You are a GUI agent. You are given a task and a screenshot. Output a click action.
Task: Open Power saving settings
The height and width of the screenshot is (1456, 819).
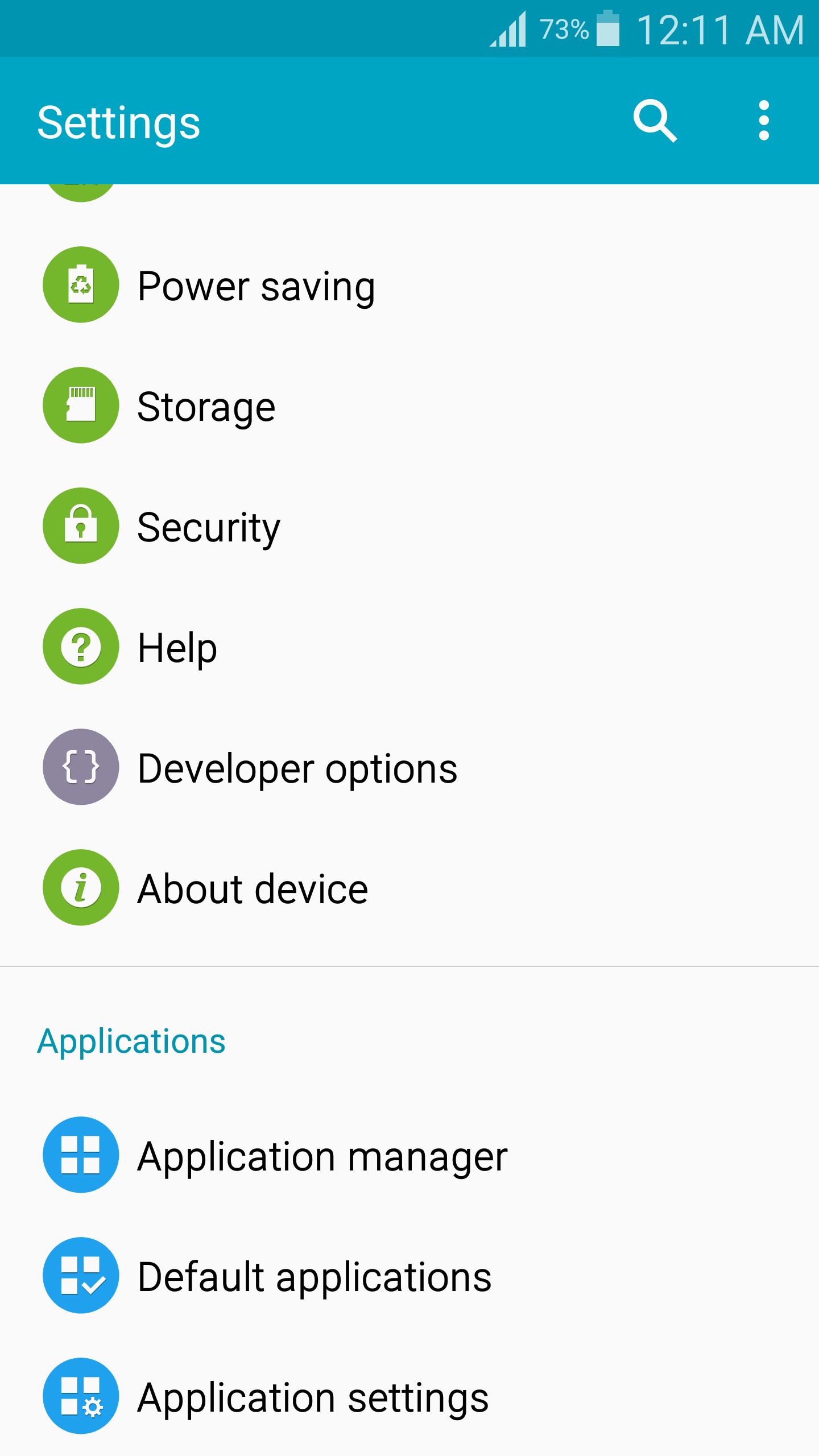(x=256, y=286)
